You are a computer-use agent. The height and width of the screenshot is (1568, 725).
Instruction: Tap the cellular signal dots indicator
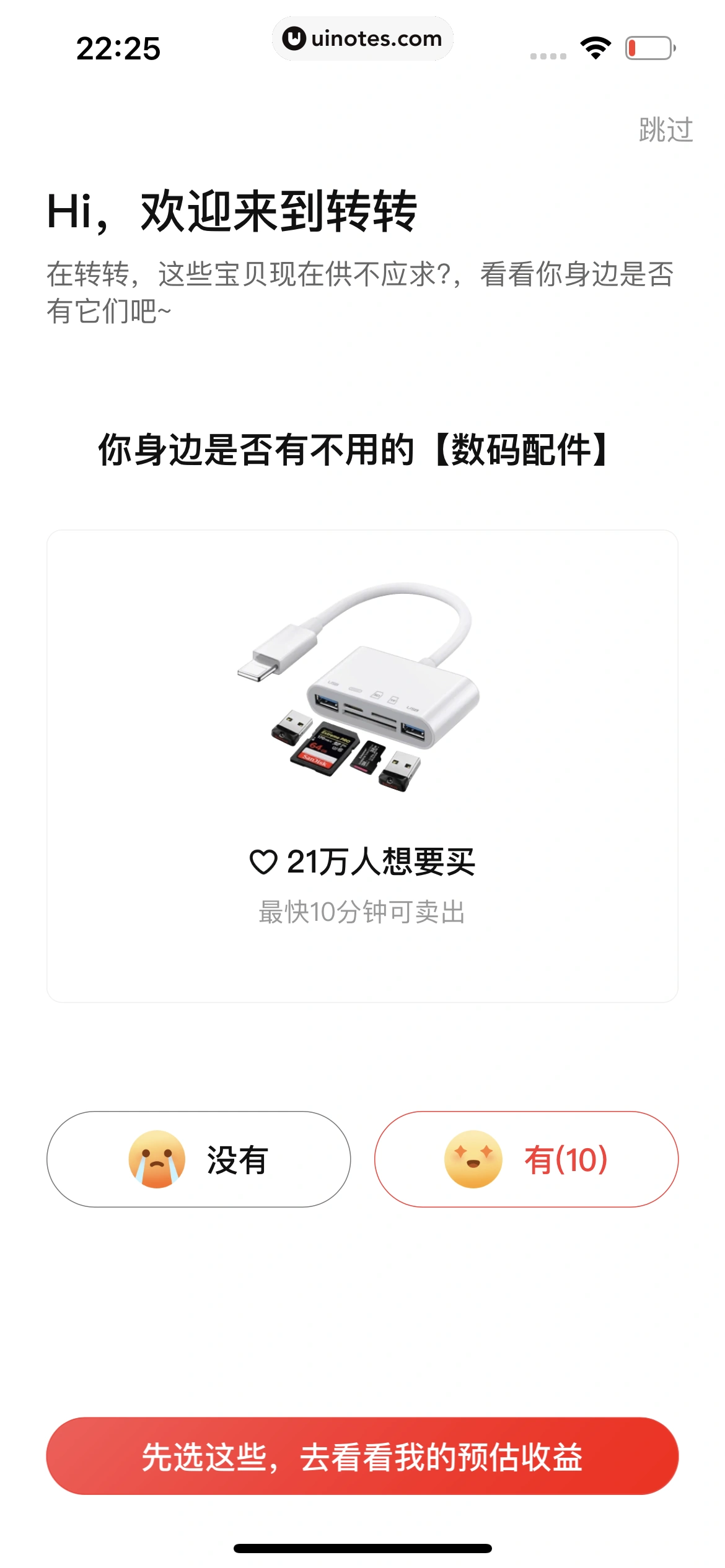[x=548, y=54]
